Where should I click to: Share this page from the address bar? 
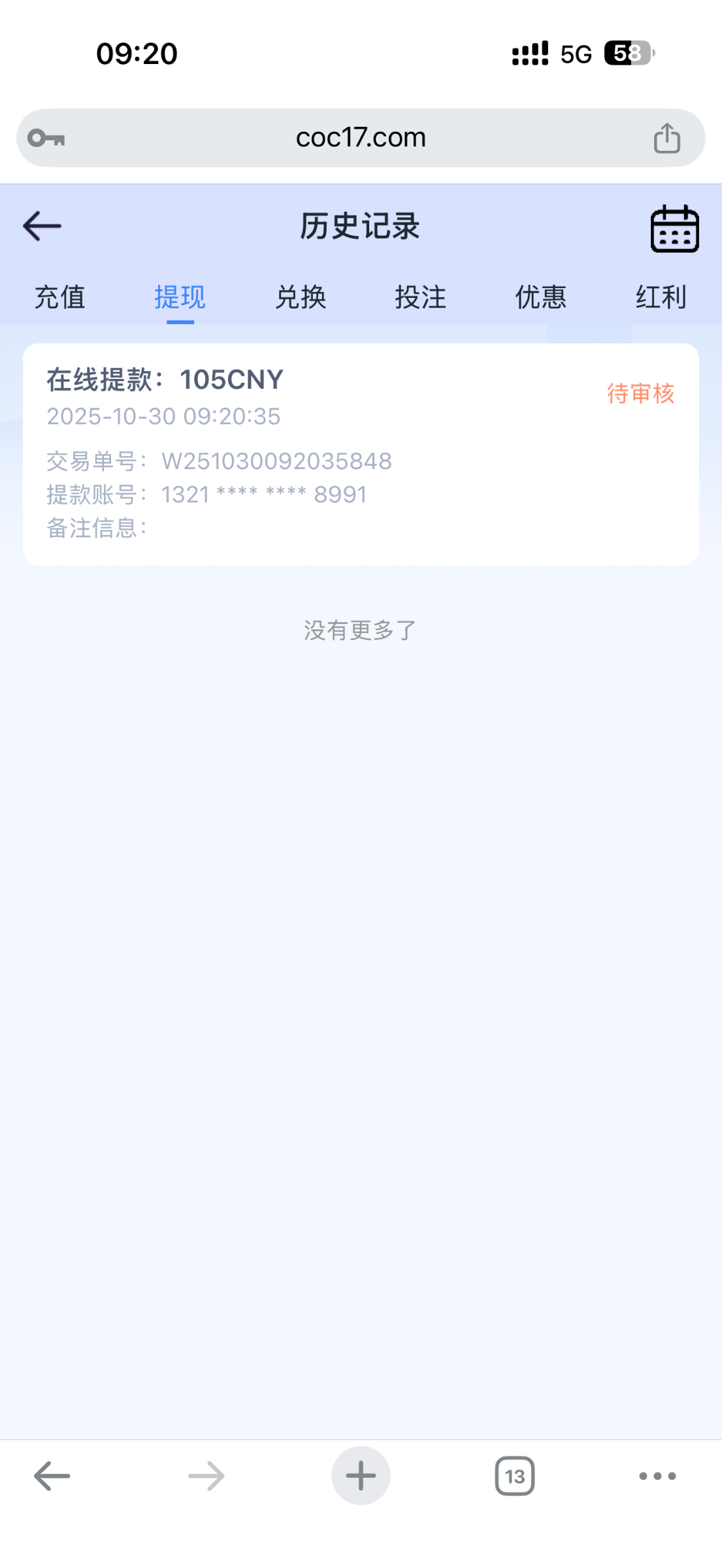coord(666,138)
